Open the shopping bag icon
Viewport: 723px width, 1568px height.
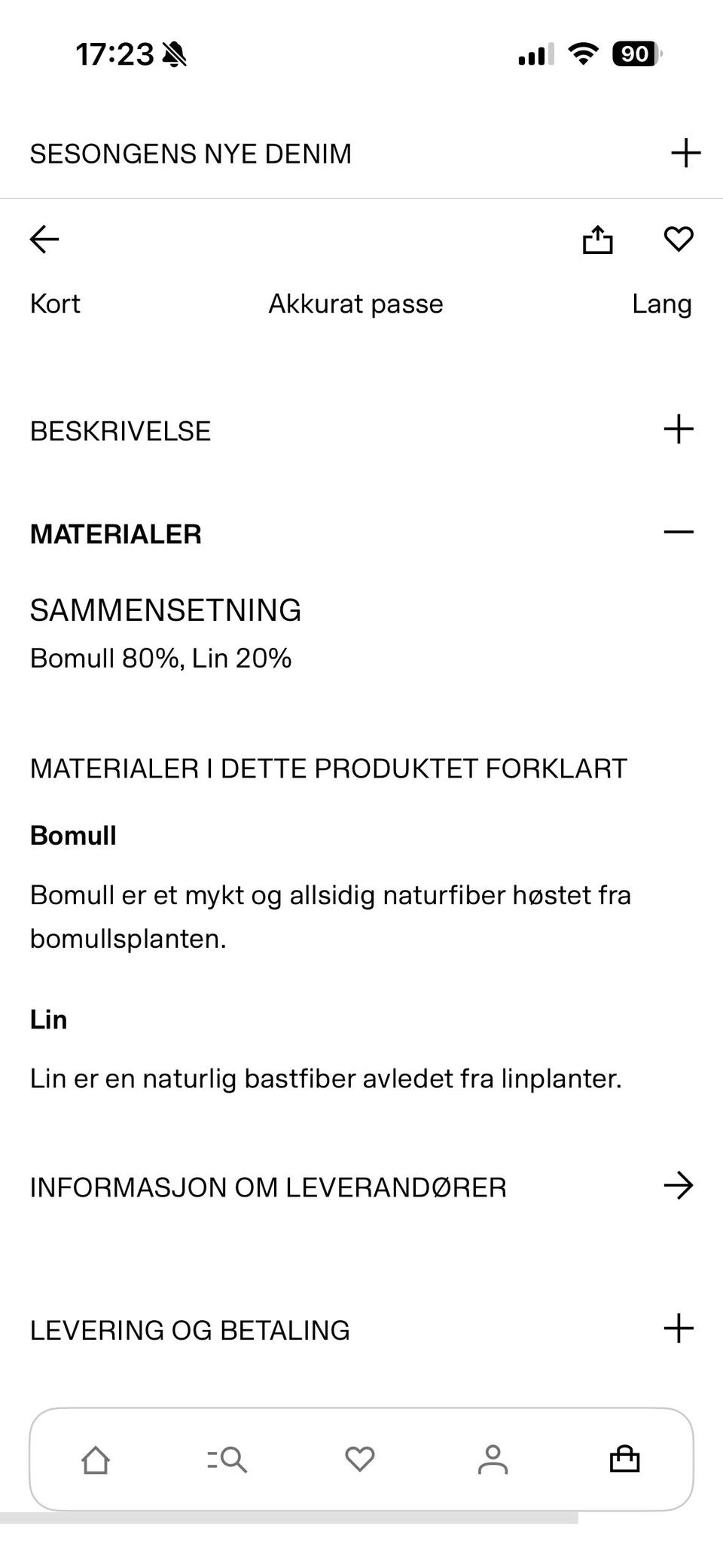(625, 1459)
